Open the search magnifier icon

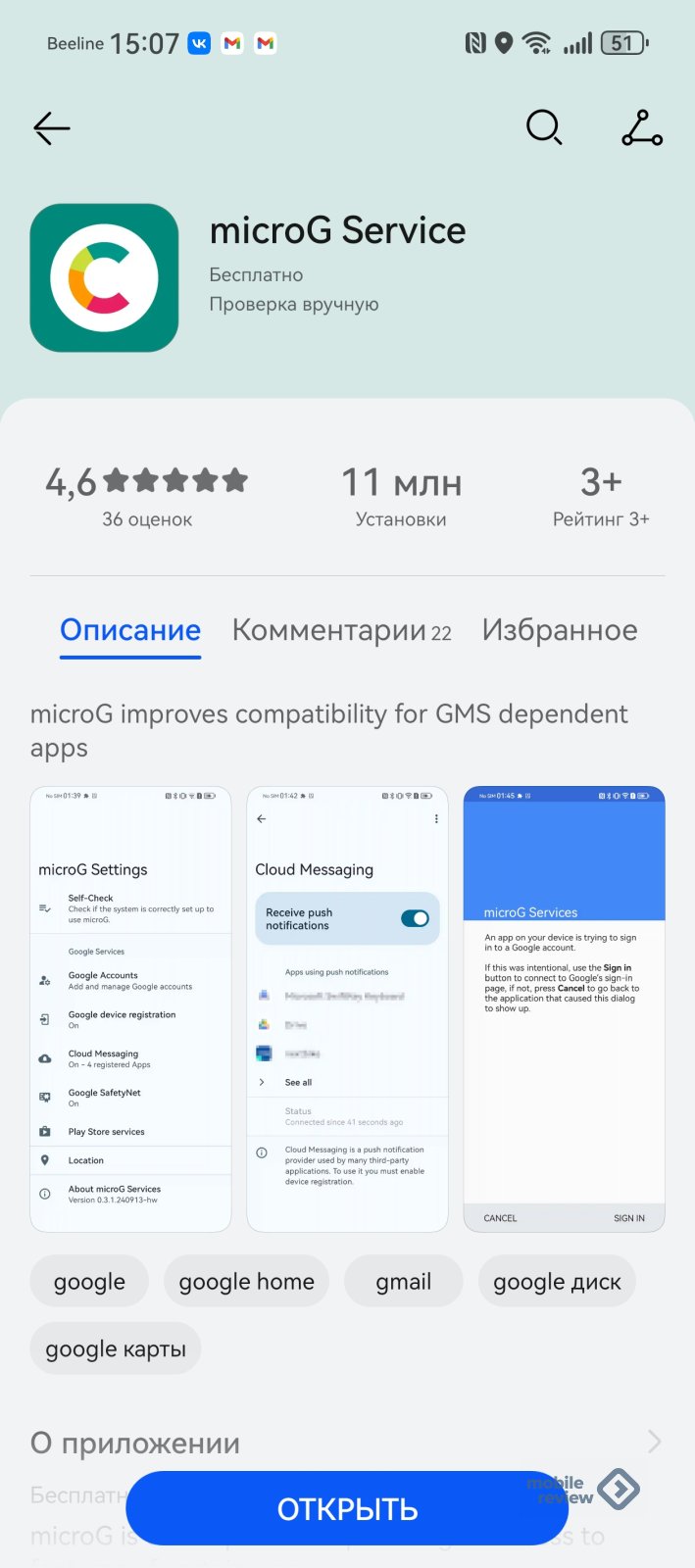pos(544,127)
